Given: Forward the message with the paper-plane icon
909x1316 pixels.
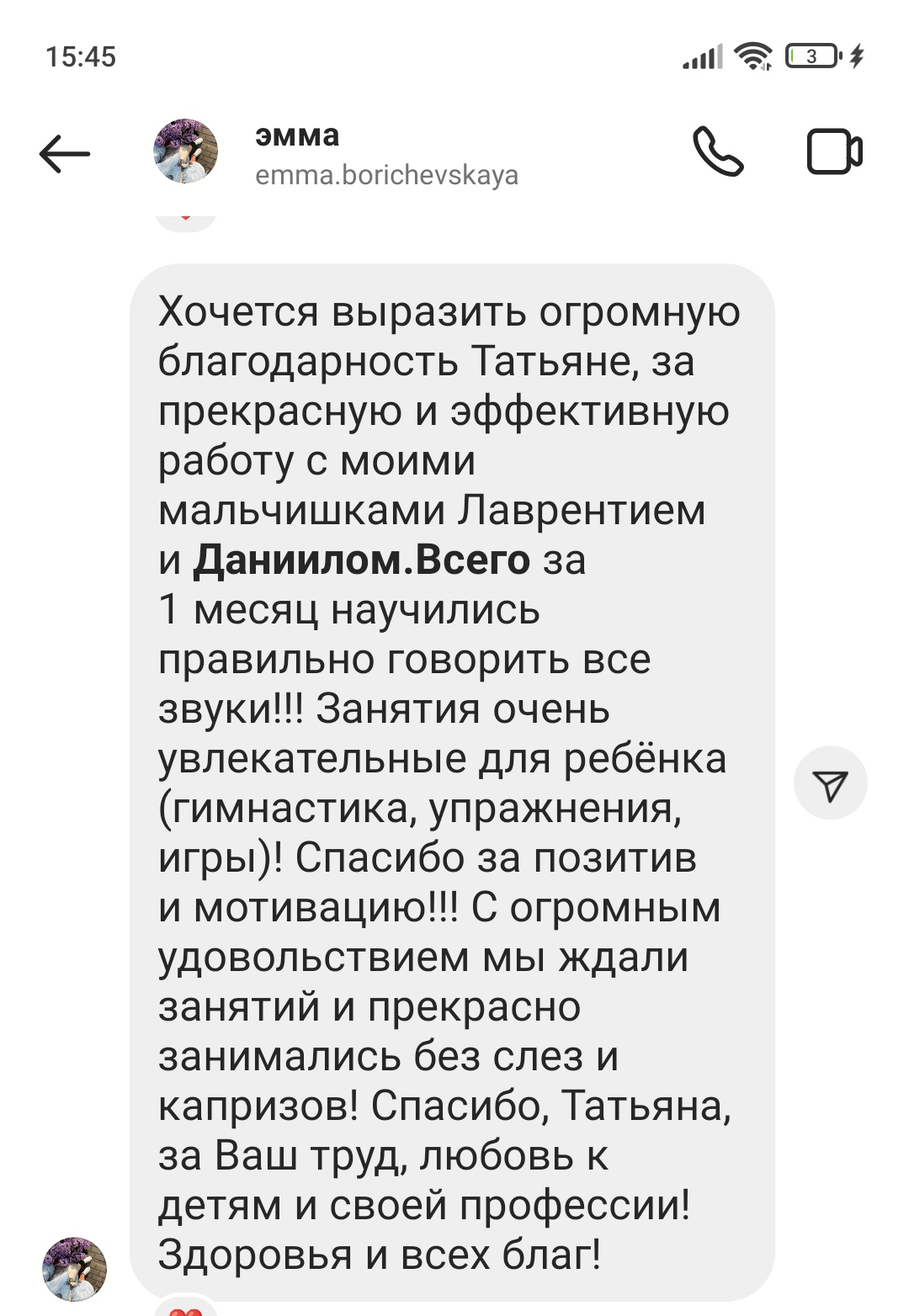Looking at the screenshot, I should 831,783.
